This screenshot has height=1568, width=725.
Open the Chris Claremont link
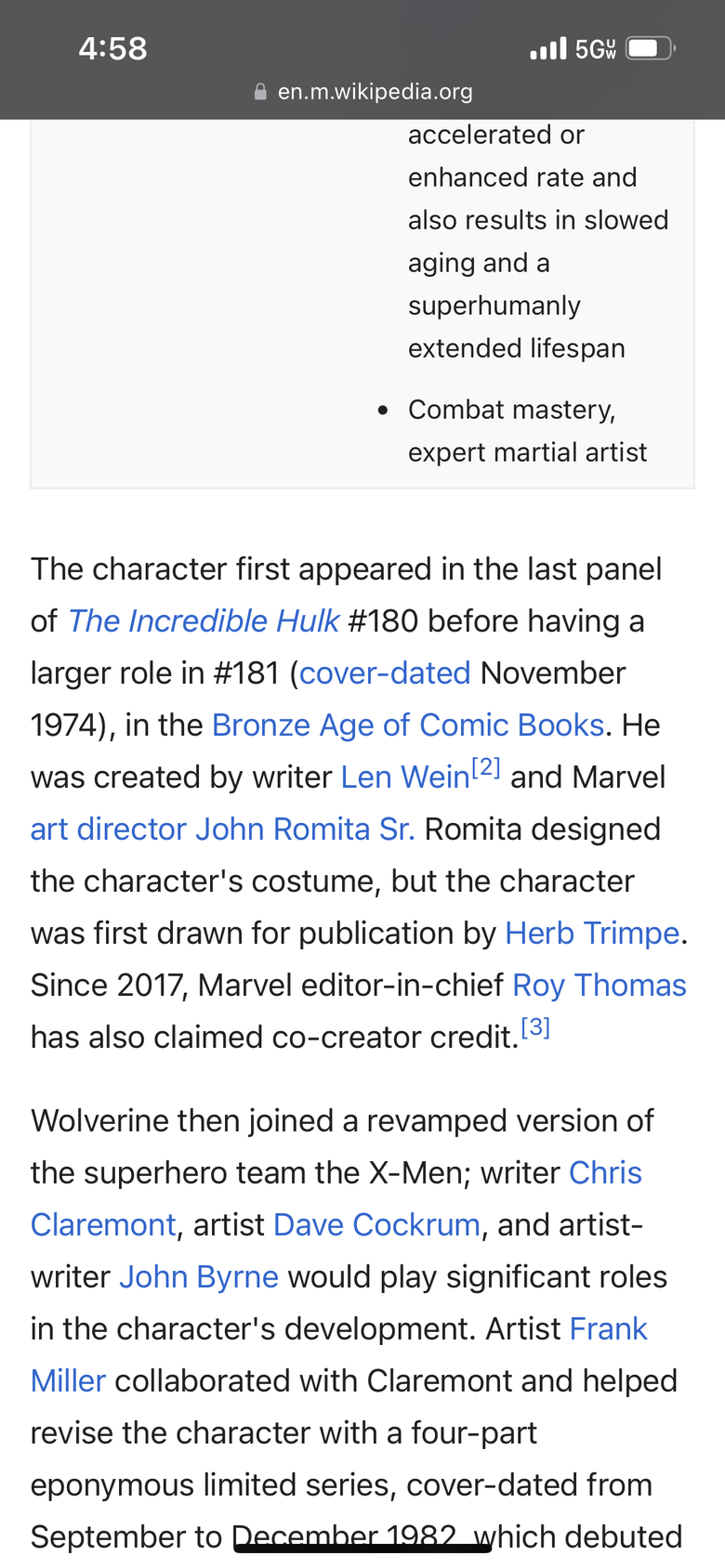click(x=605, y=1172)
